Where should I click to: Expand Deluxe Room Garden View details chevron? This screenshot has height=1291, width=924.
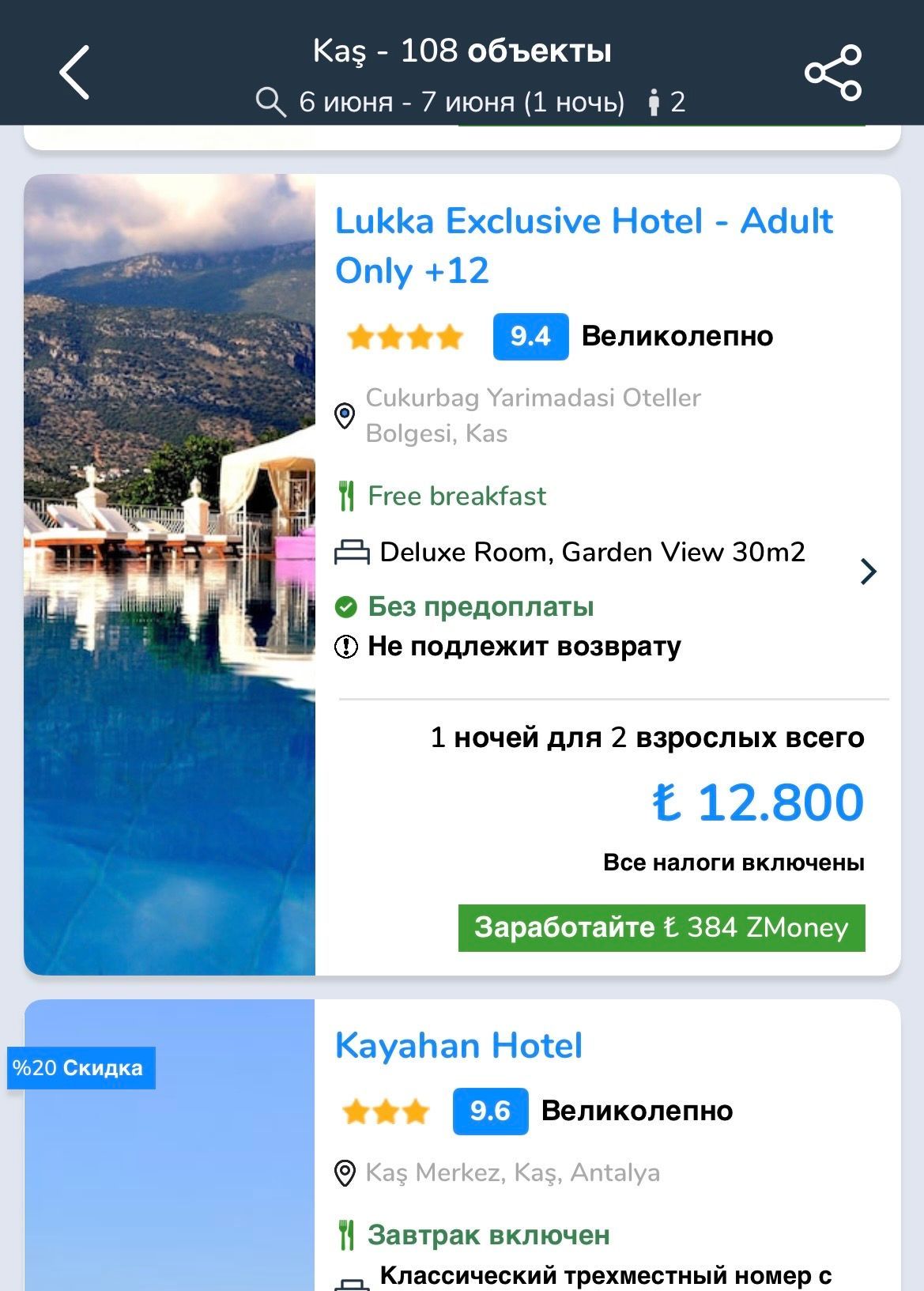point(868,571)
